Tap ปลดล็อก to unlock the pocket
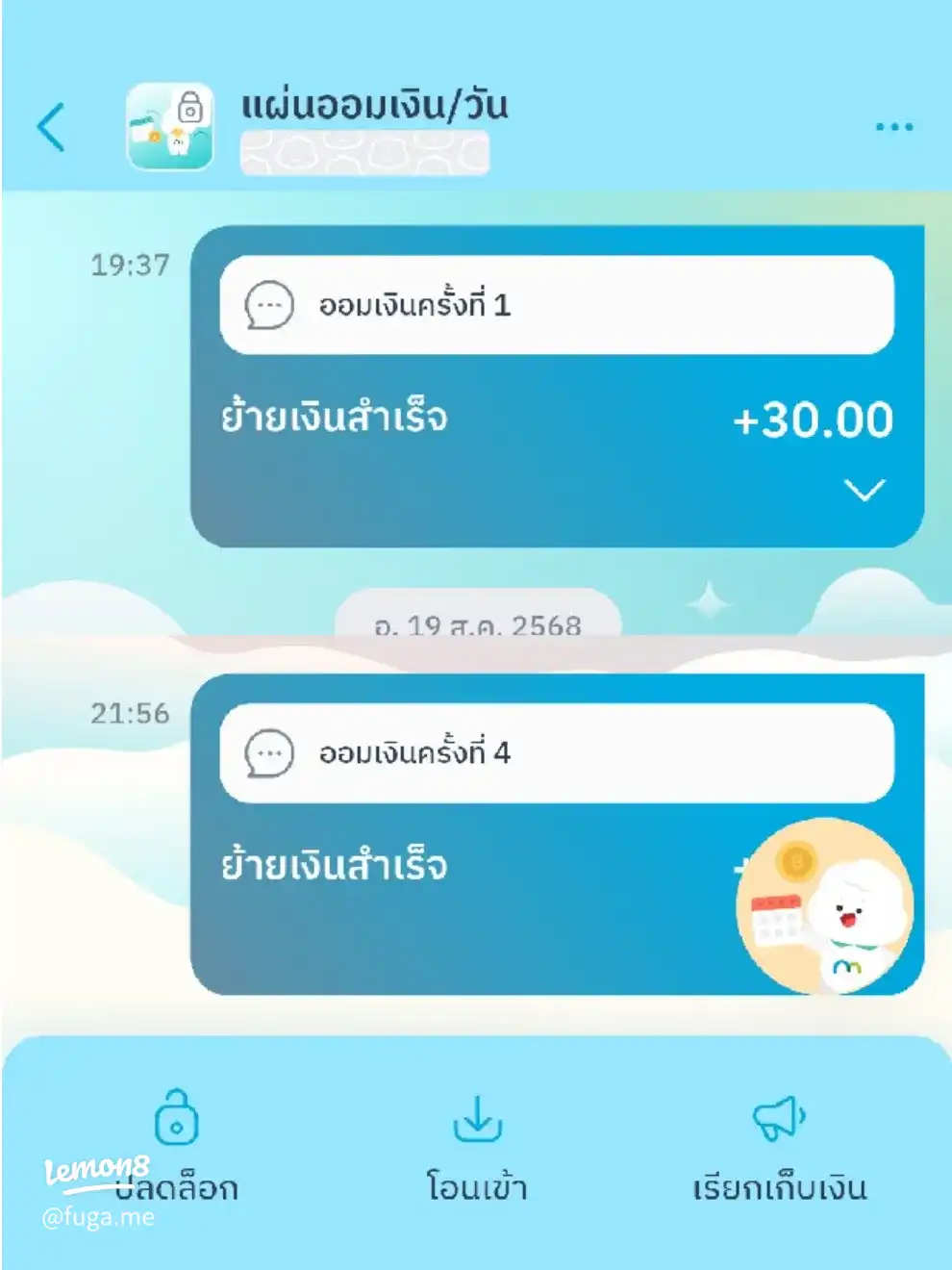 coord(177,1145)
